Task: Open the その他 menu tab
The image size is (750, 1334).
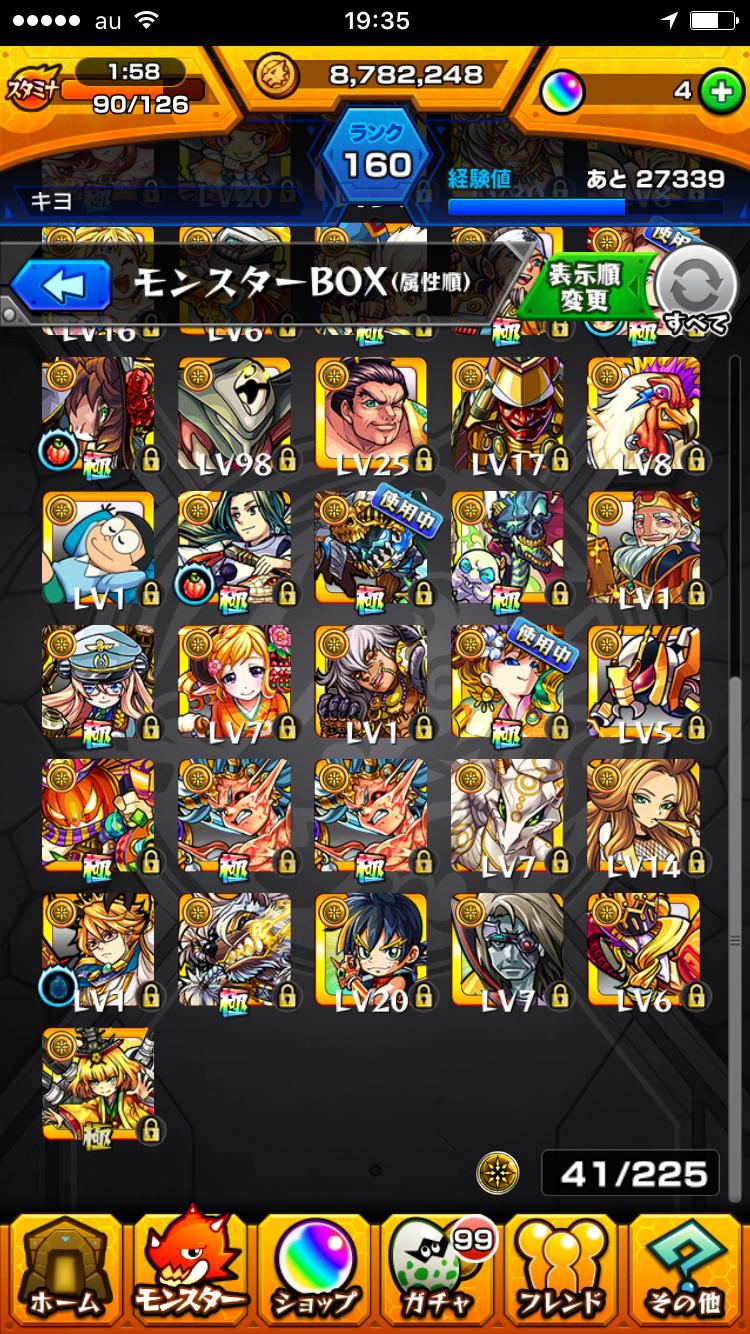Action: [685, 1264]
